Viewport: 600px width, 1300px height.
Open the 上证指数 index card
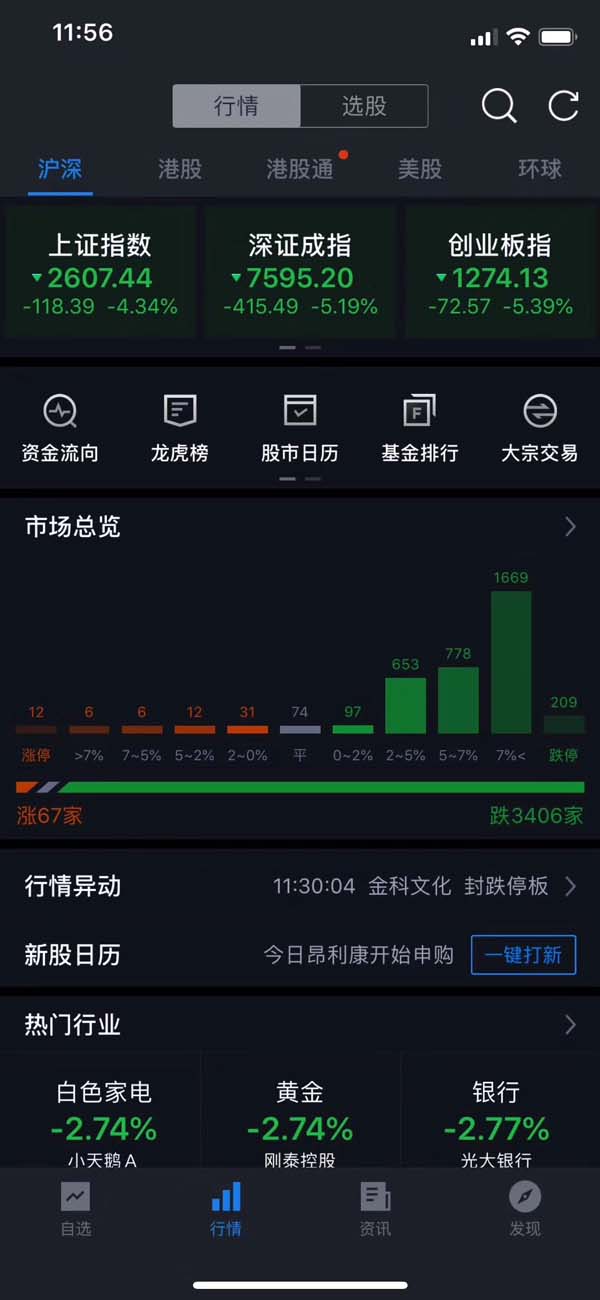100,273
